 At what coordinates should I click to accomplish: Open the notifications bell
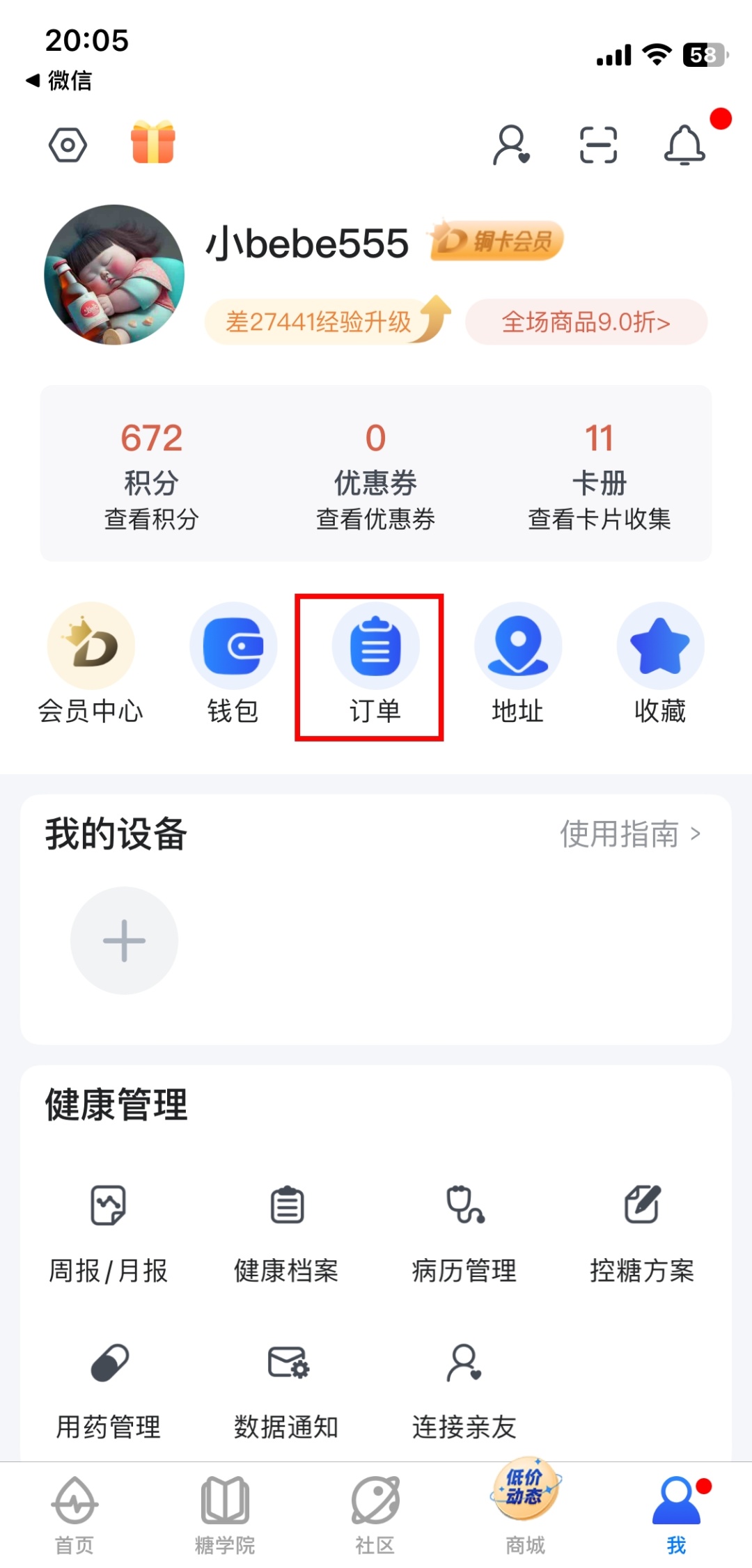(684, 145)
